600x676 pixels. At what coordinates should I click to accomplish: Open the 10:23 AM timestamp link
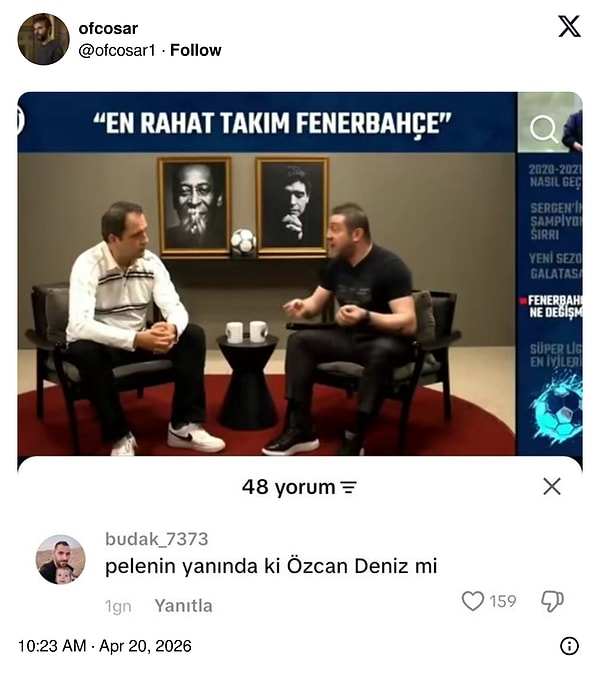pos(104,646)
